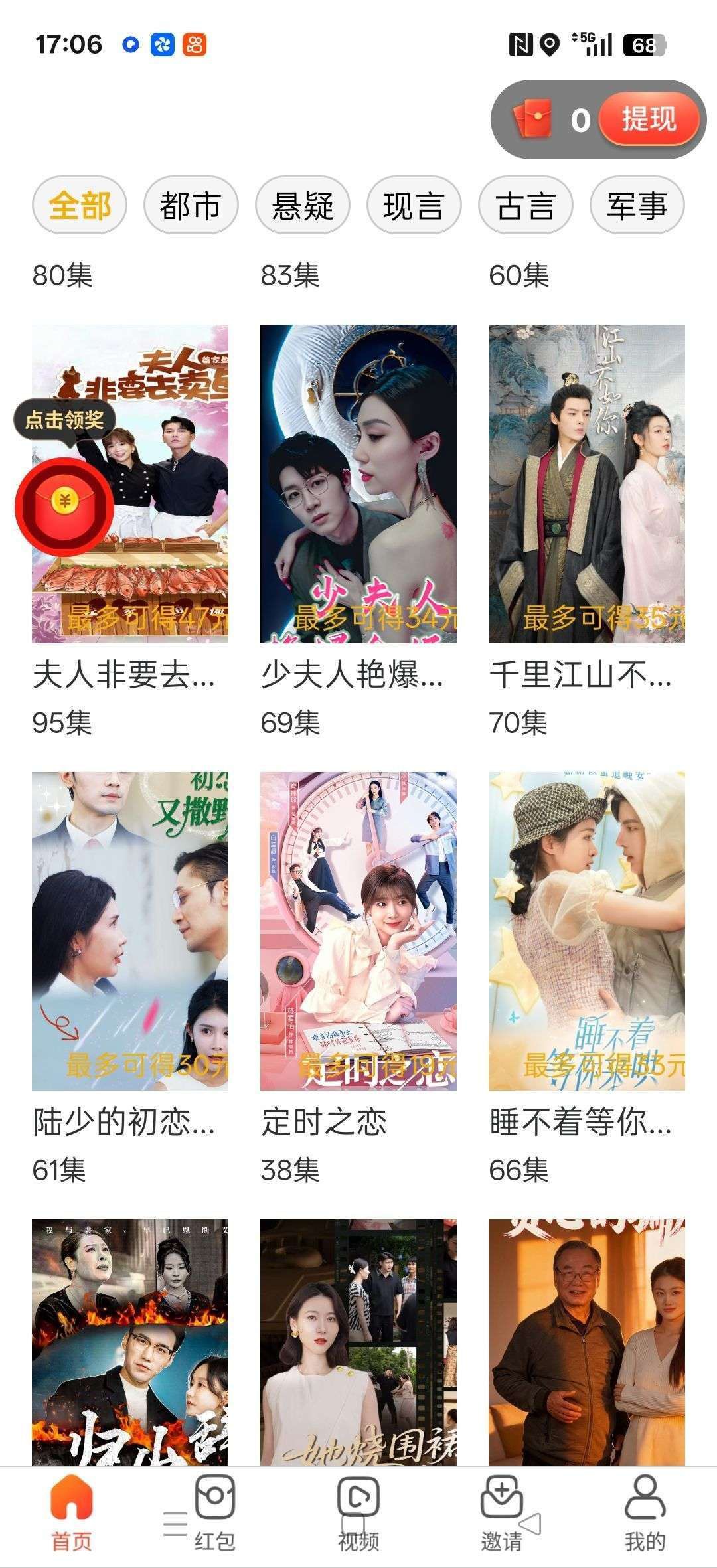This screenshot has width=717, height=1568.
Task: Open the drama 睡不着等你…
Action: click(587, 931)
